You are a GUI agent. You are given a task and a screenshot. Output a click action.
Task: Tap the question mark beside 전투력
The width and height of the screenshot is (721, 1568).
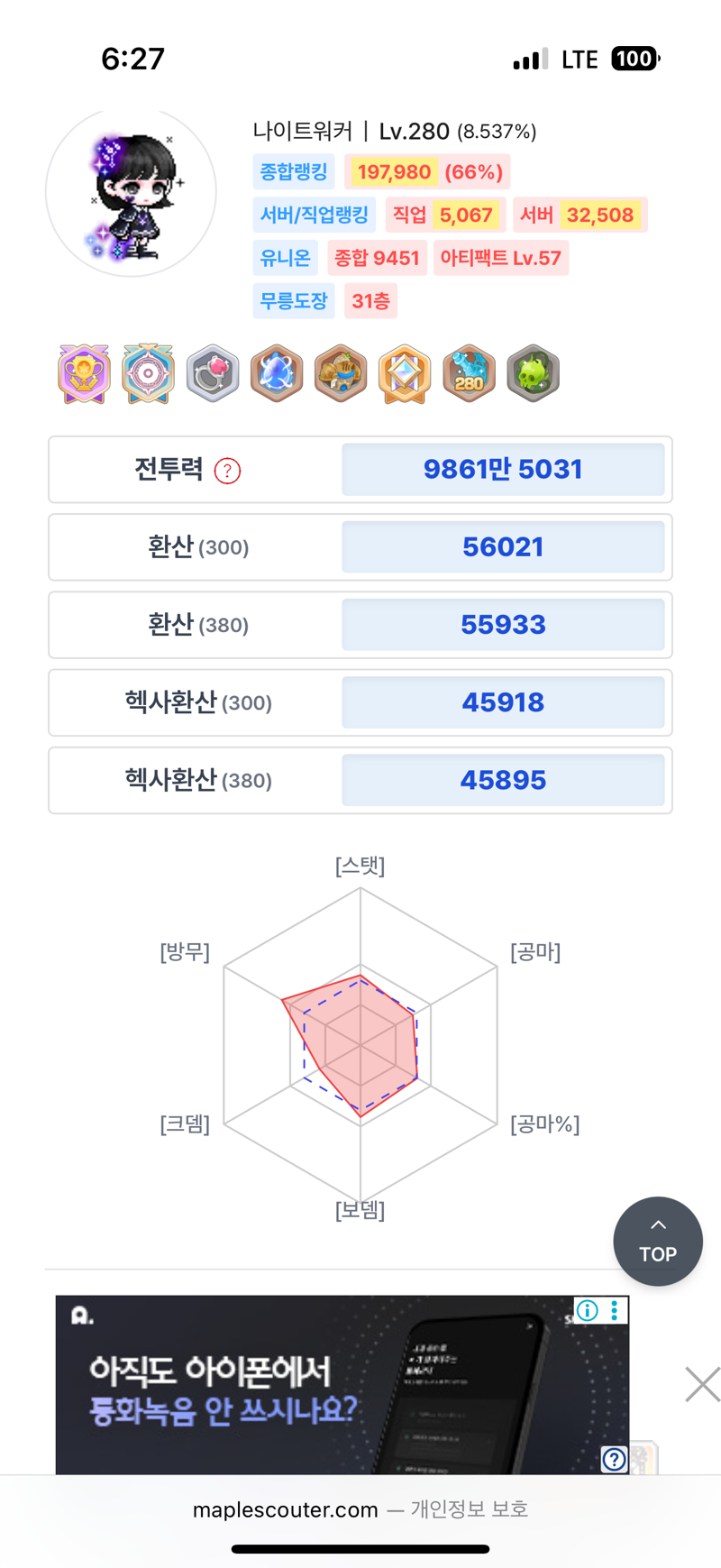pyautogui.click(x=227, y=471)
